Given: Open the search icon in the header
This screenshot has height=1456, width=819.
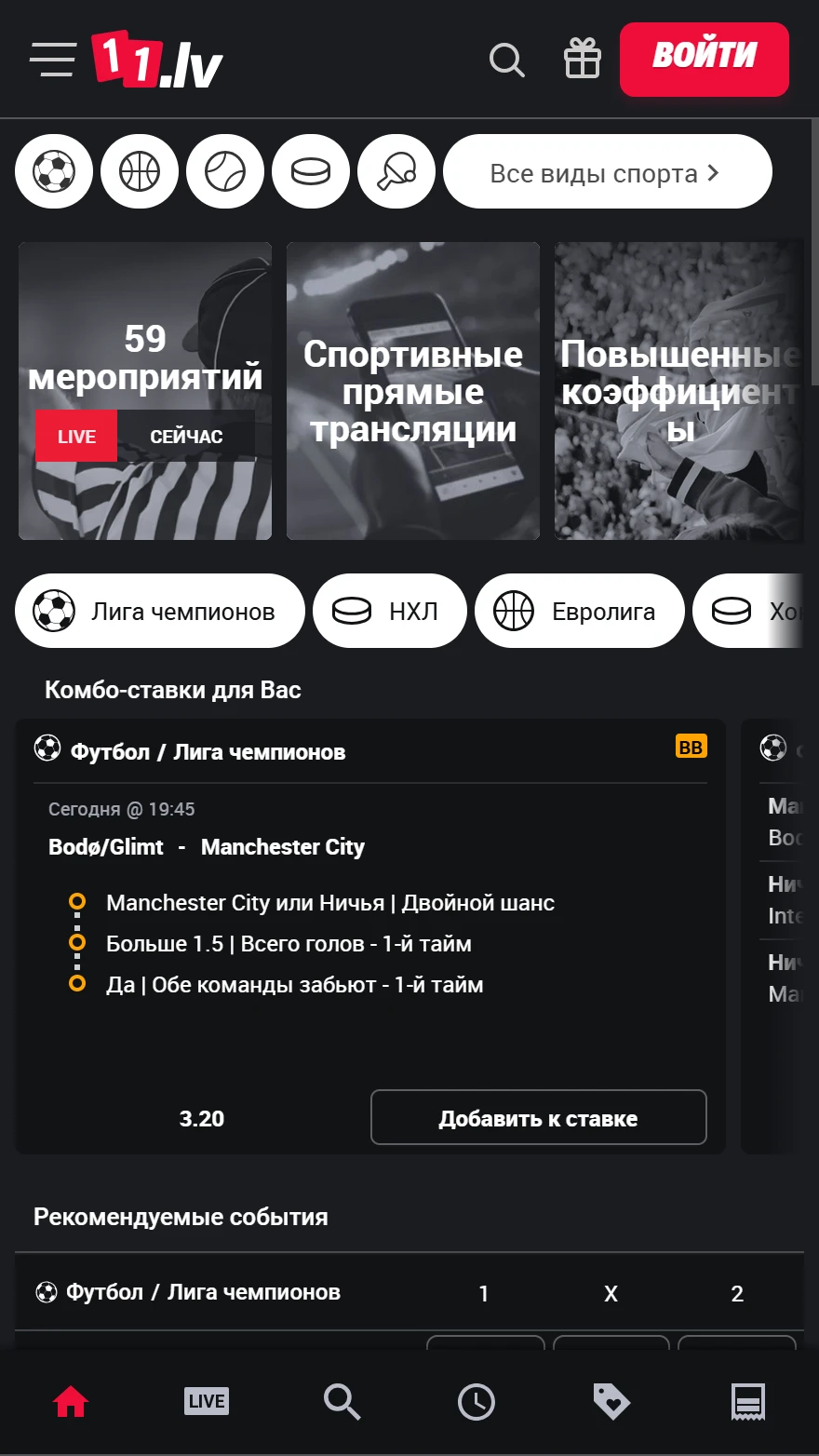Looking at the screenshot, I should [x=507, y=61].
